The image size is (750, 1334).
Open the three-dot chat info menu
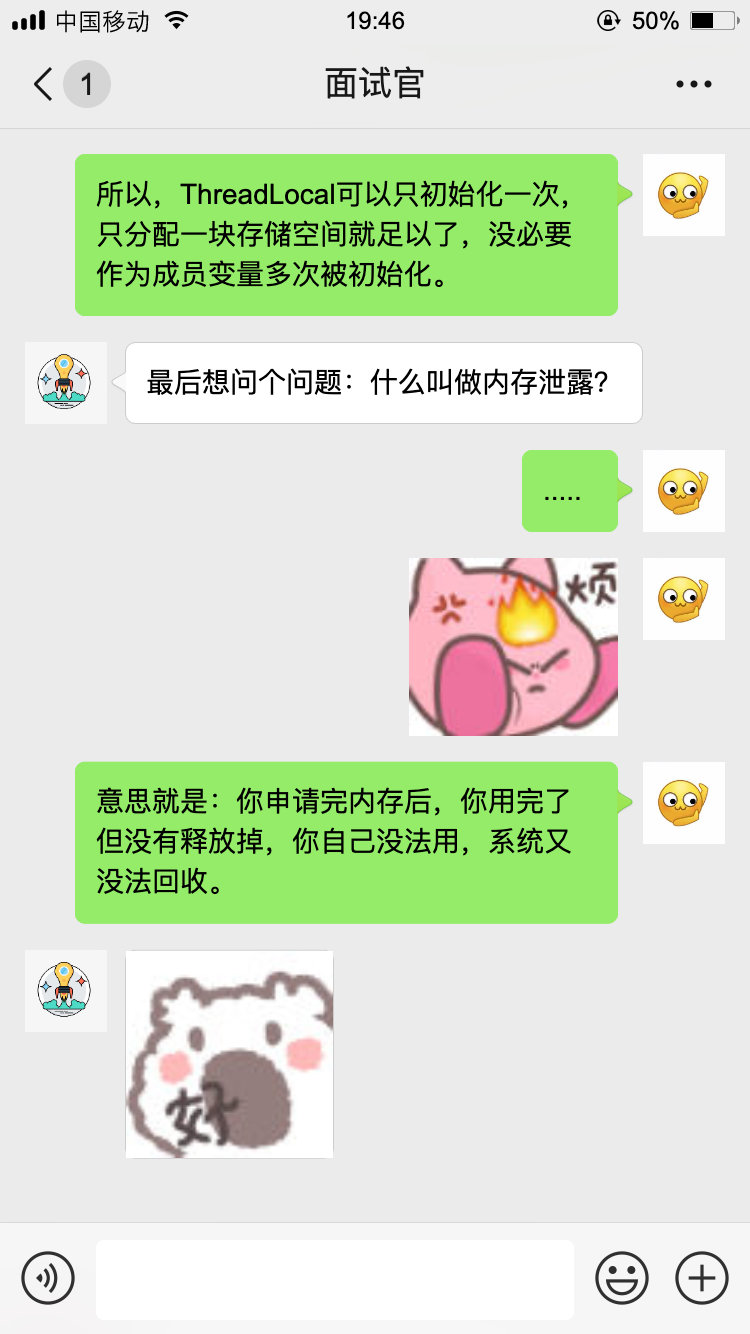pyautogui.click(x=693, y=84)
